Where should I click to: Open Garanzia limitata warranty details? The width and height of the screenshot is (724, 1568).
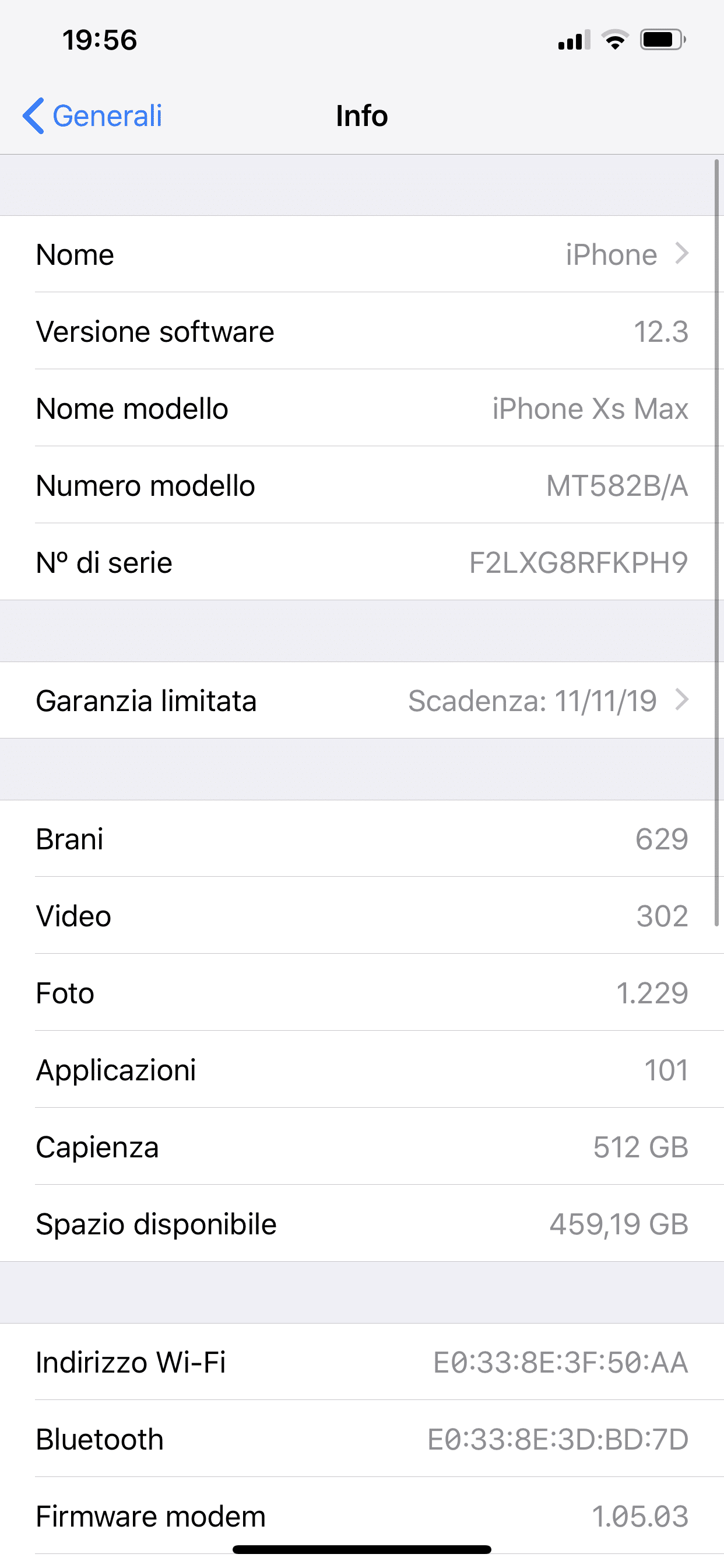point(362,700)
